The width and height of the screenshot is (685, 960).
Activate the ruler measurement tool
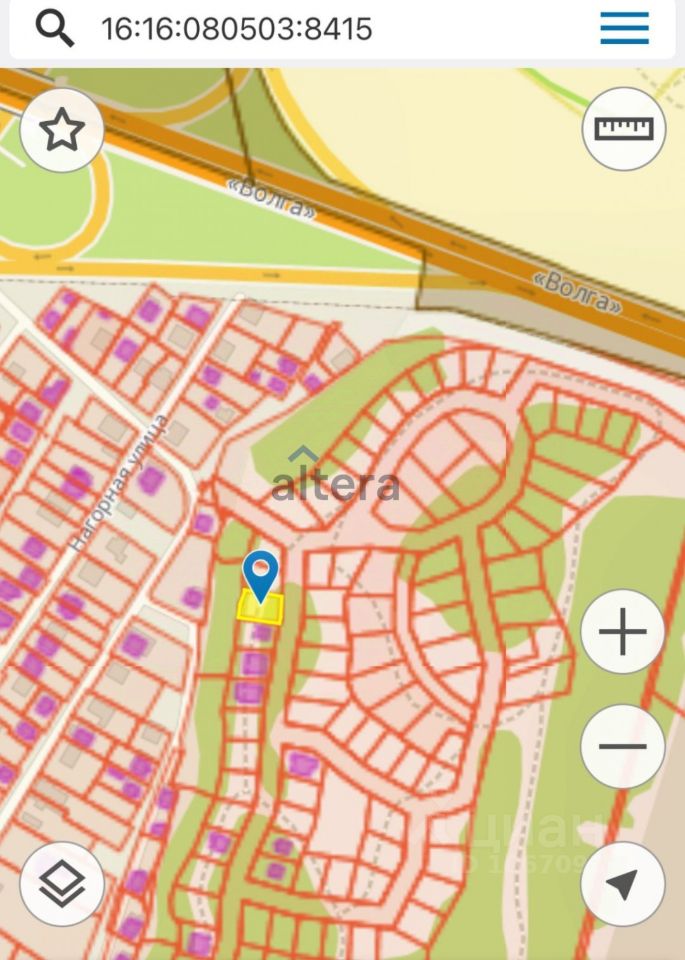click(623, 129)
